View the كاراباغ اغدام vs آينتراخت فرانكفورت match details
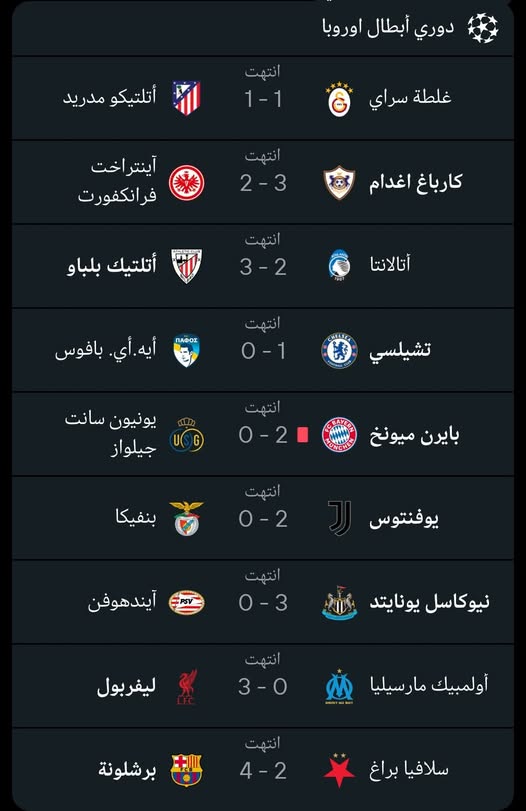Image resolution: width=526 pixels, height=811 pixels. [263, 182]
